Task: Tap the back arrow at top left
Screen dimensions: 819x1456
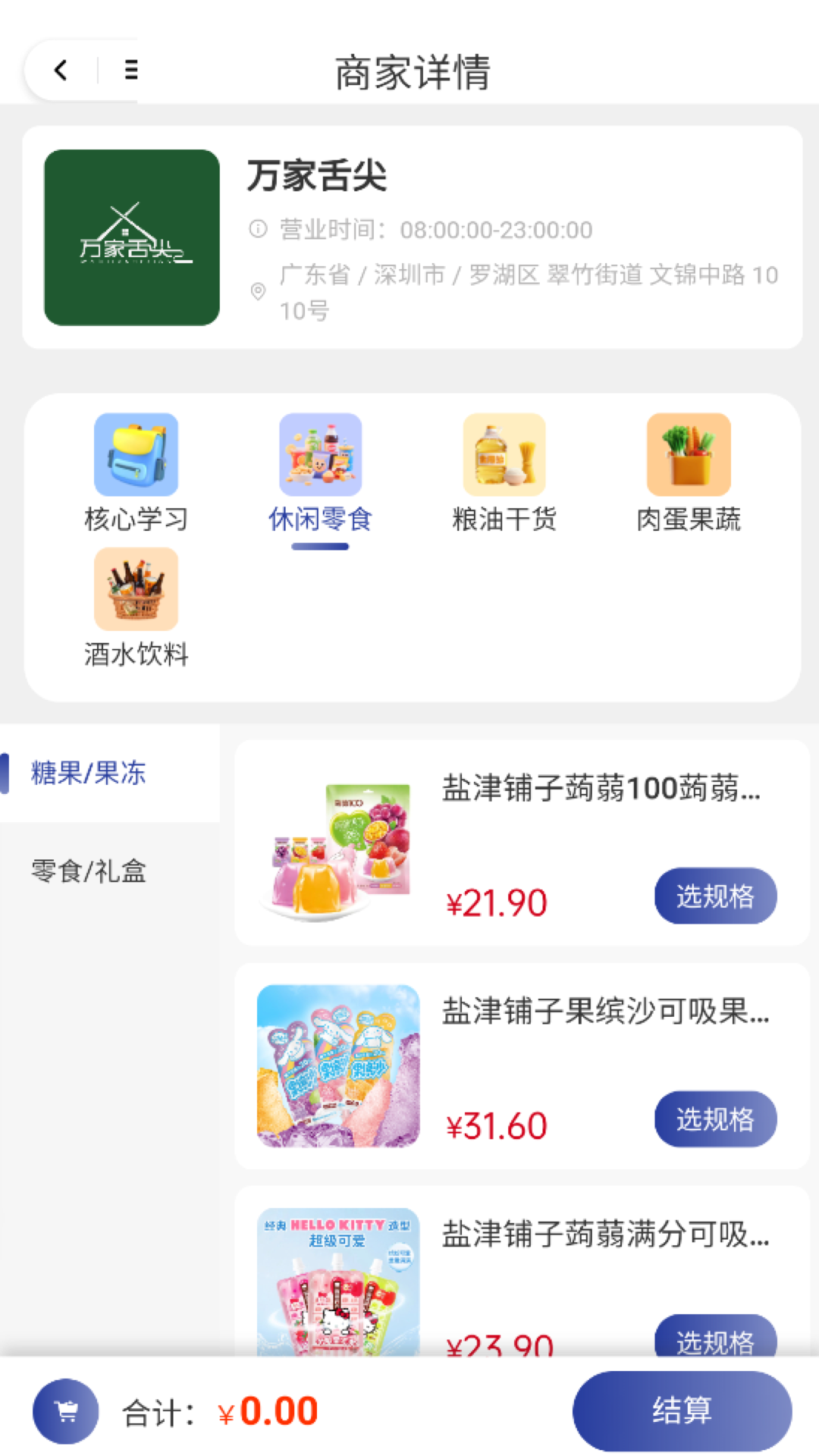Action: click(62, 70)
